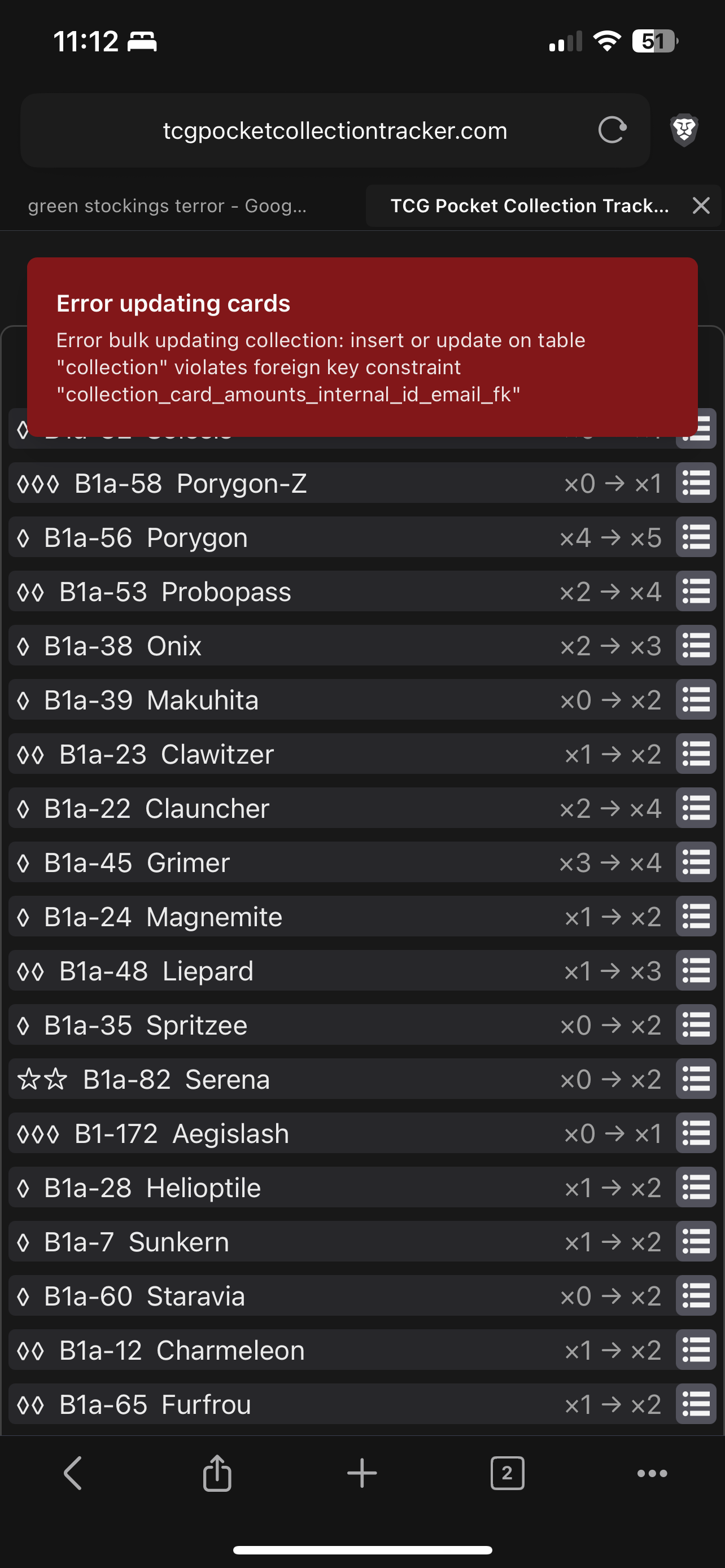Open the list icon for Clawitzer

click(696, 754)
